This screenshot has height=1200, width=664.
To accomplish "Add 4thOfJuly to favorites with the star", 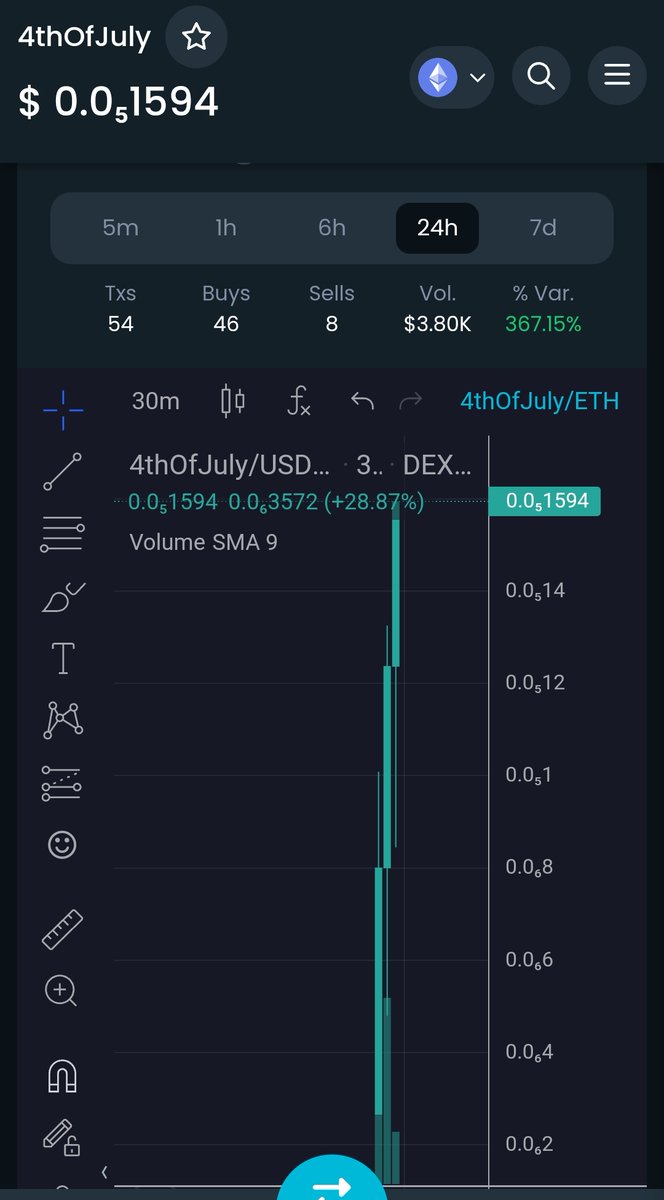I will (x=196, y=38).
